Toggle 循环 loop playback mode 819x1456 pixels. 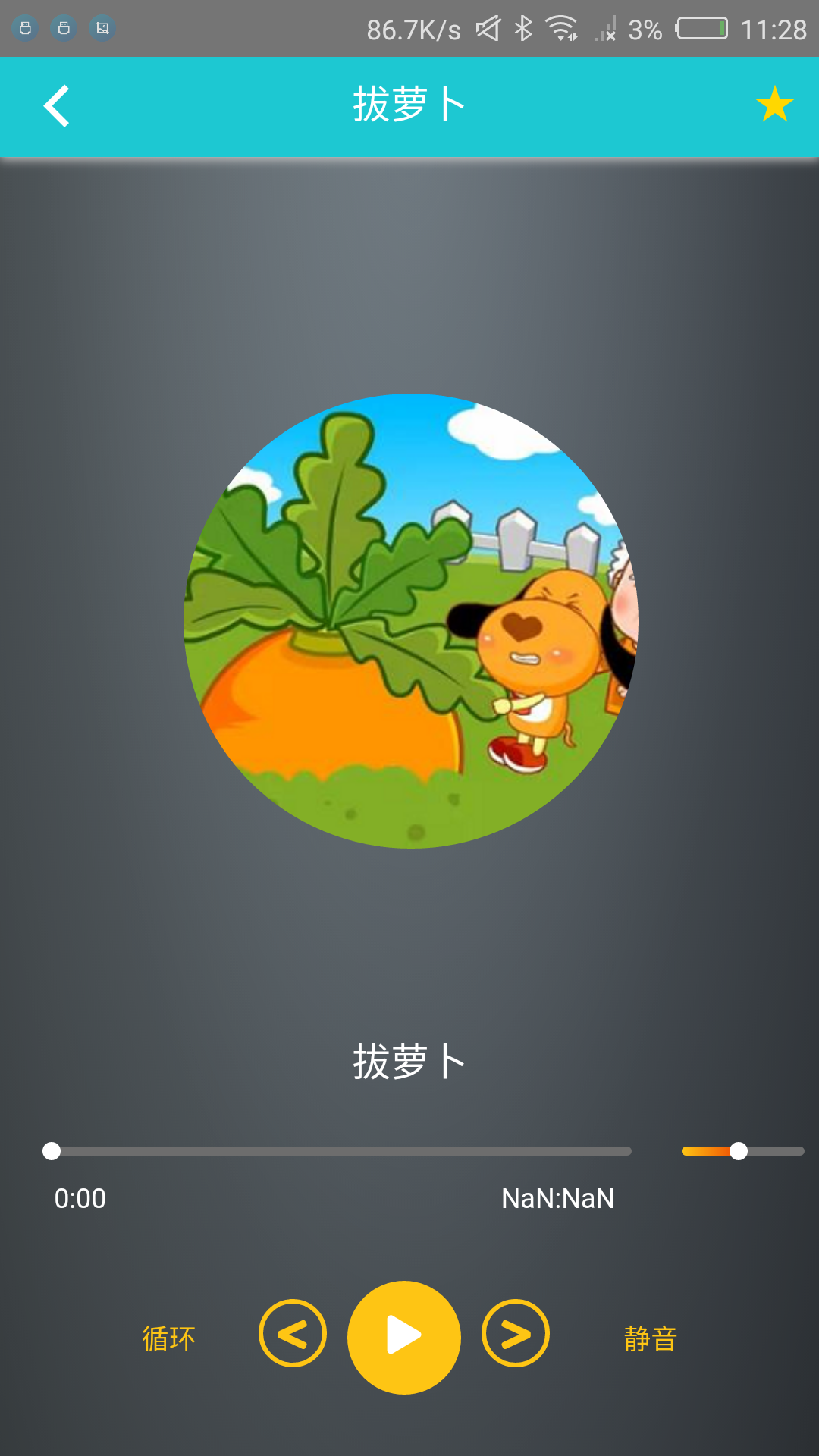pyautogui.click(x=168, y=1336)
